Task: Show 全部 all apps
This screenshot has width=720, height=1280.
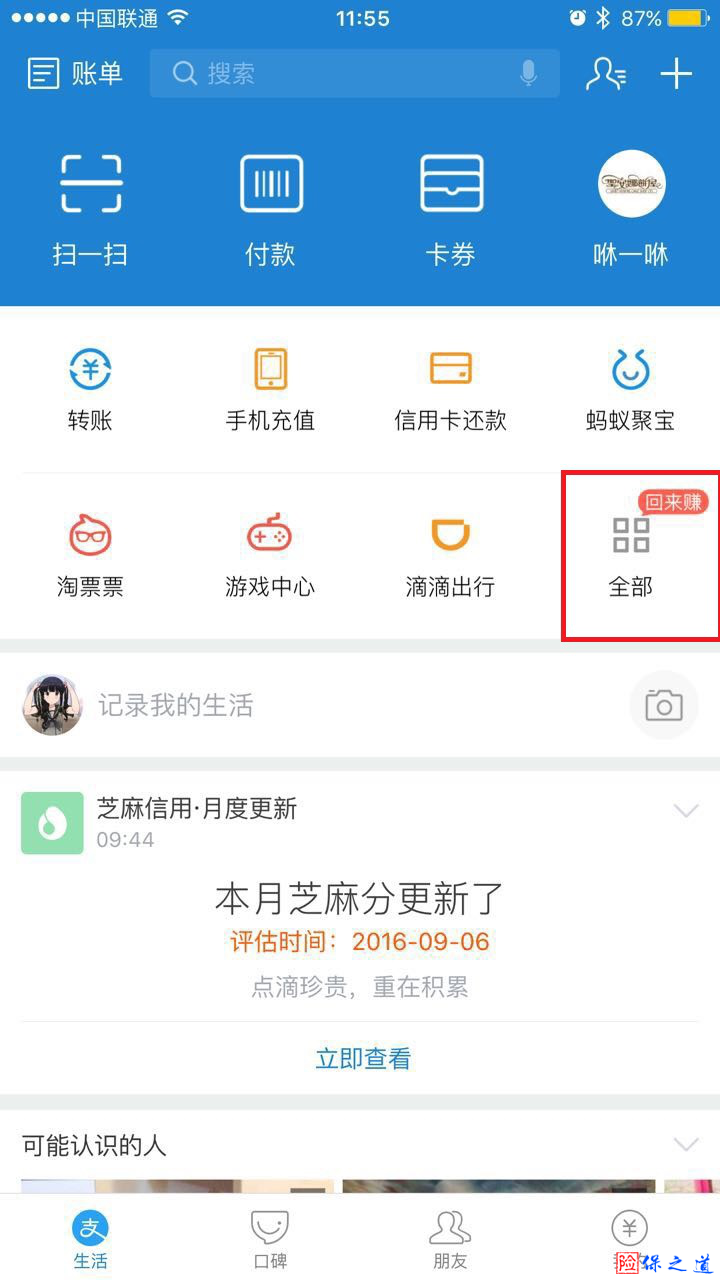Action: pyautogui.click(x=630, y=556)
